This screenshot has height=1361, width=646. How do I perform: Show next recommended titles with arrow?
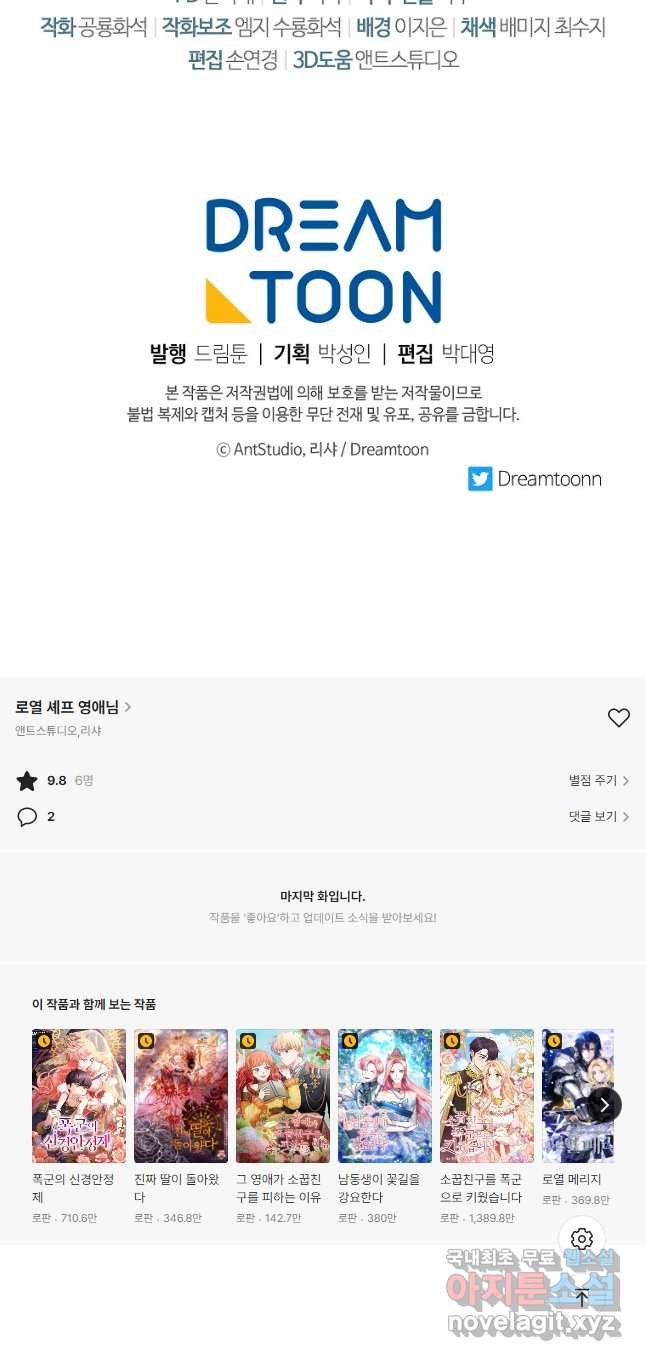click(604, 1105)
